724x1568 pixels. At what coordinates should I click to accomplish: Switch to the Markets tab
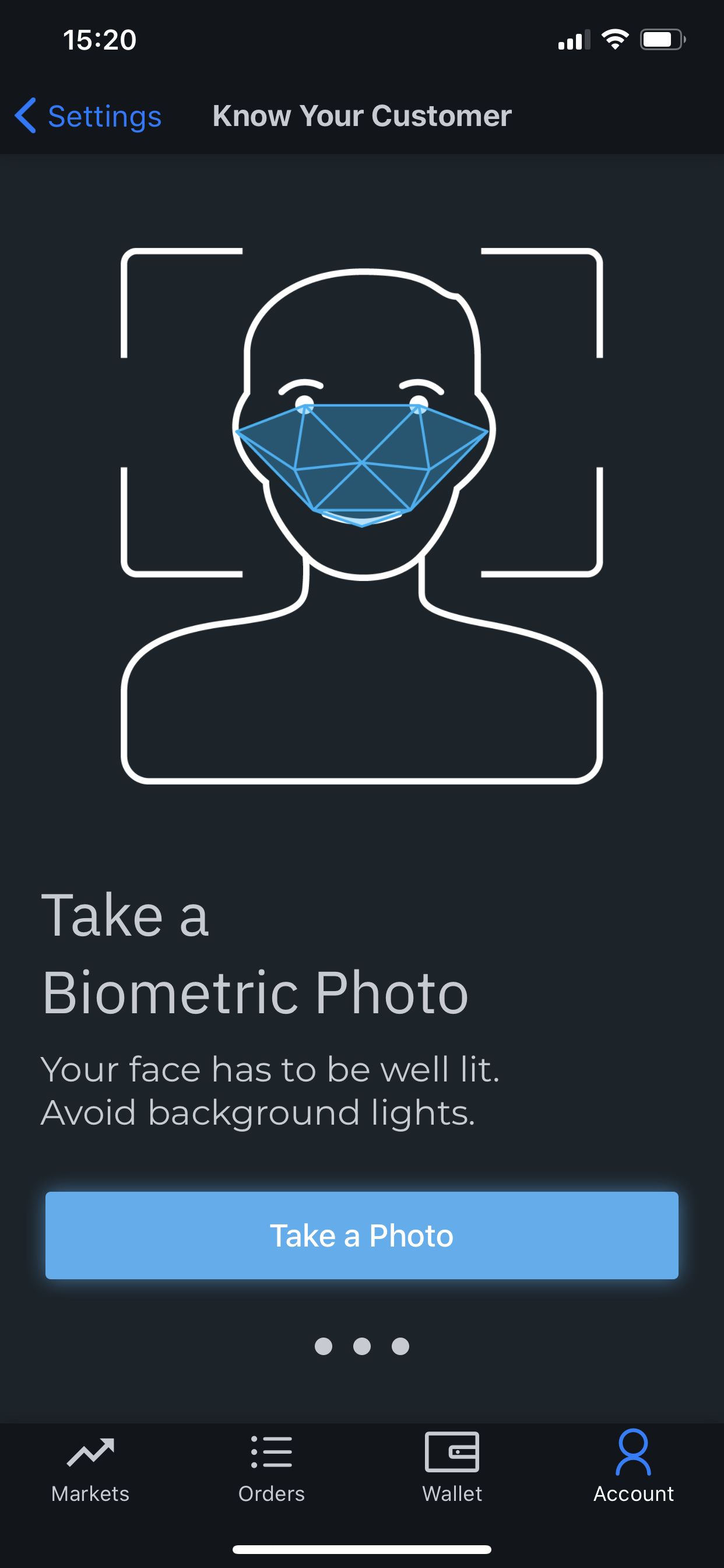coord(90,1467)
